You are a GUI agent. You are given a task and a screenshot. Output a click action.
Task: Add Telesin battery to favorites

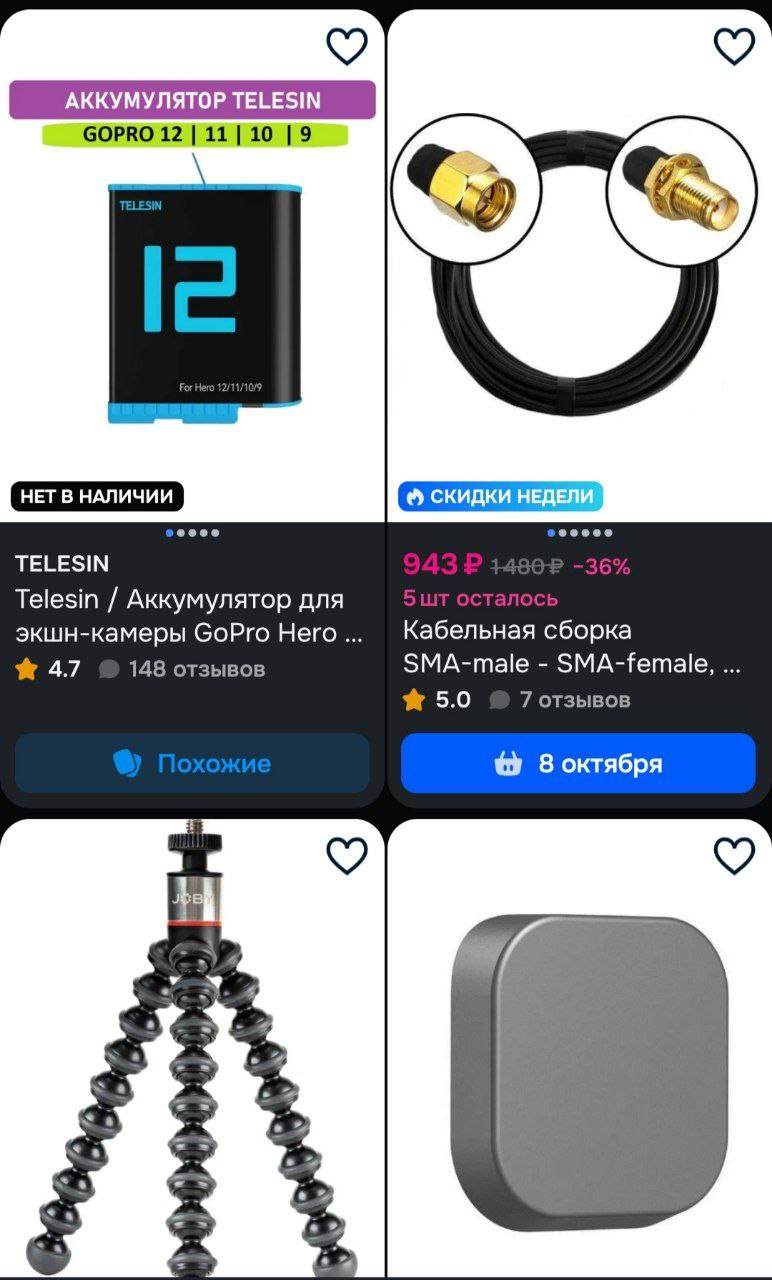coord(347,46)
